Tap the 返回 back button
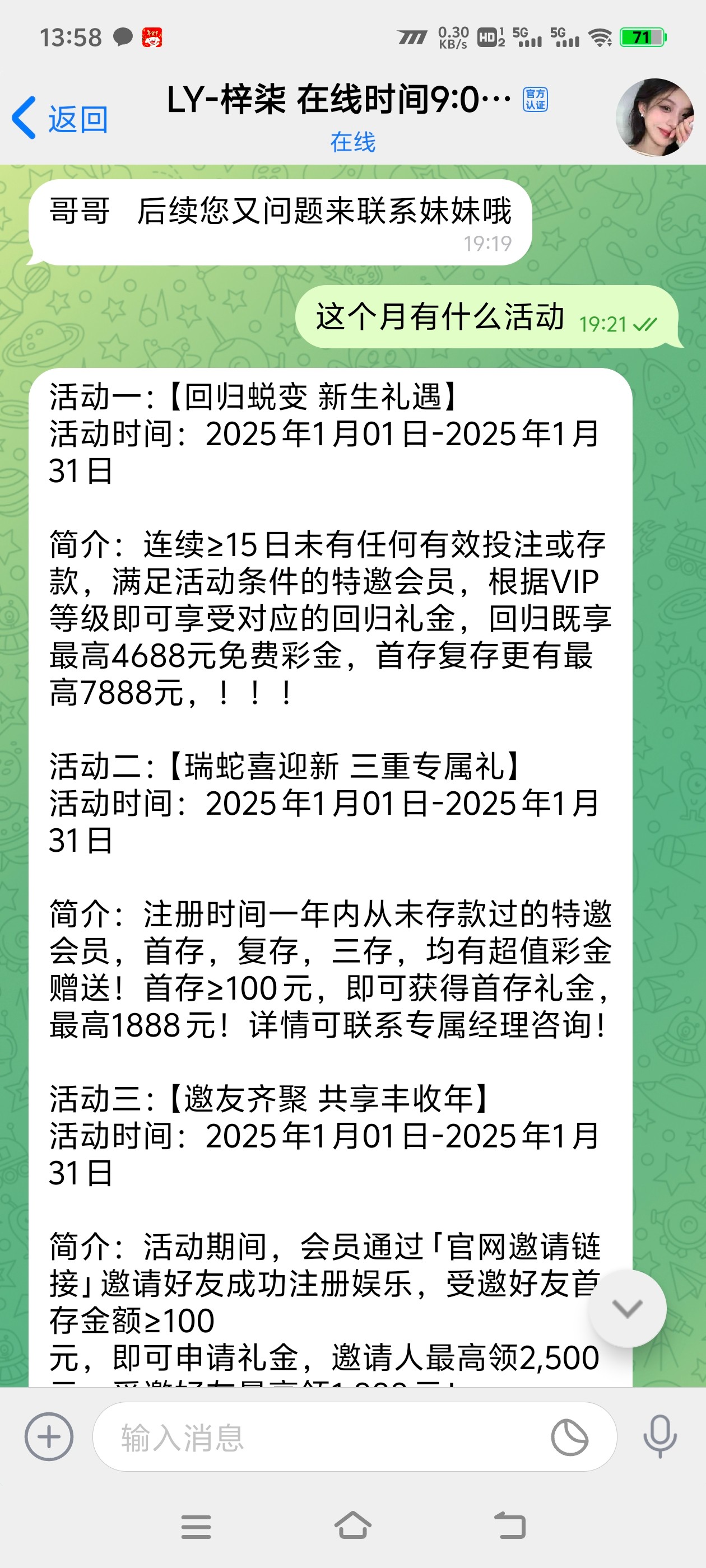This screenshot has width=706, height=1568. [x=60, y=119]
